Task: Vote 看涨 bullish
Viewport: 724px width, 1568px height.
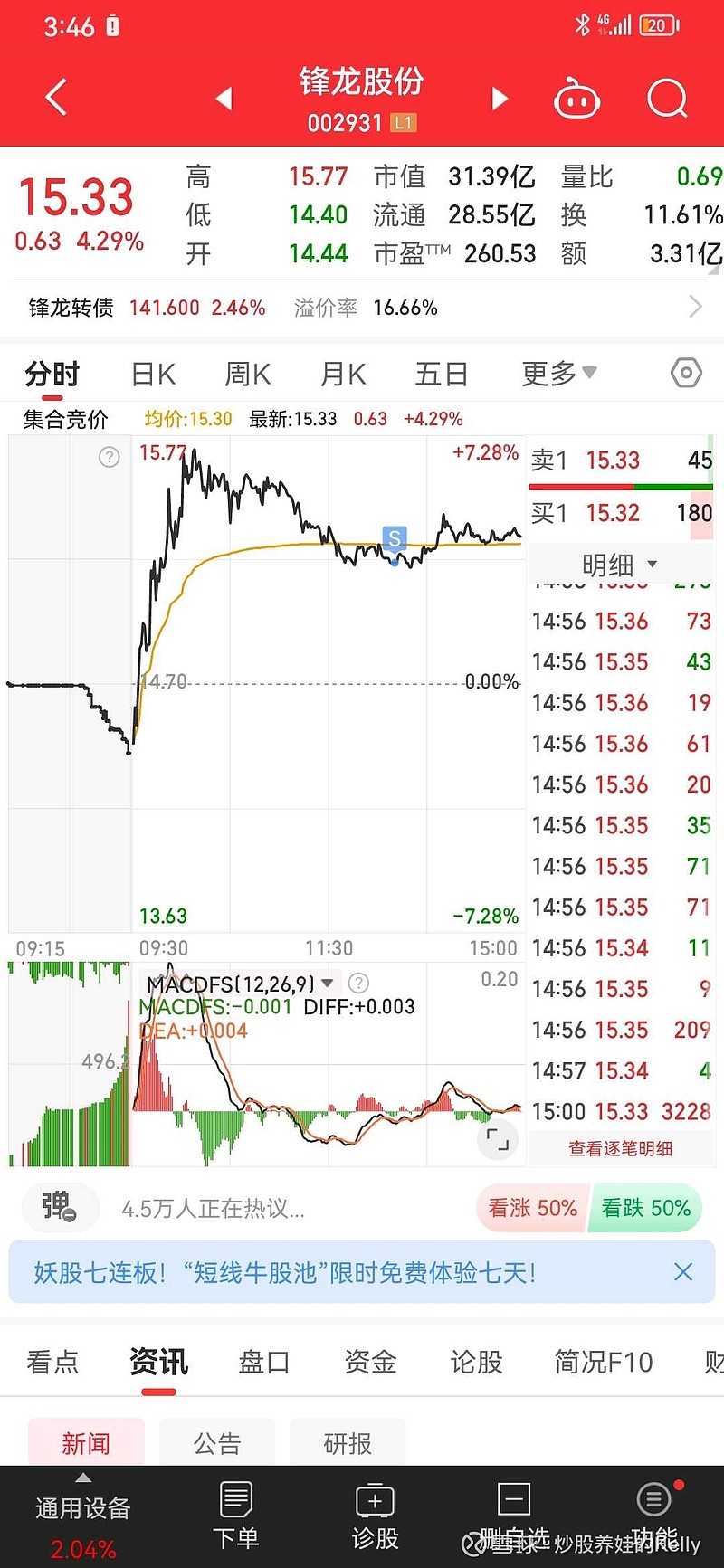Action: tap(531, 1208)
